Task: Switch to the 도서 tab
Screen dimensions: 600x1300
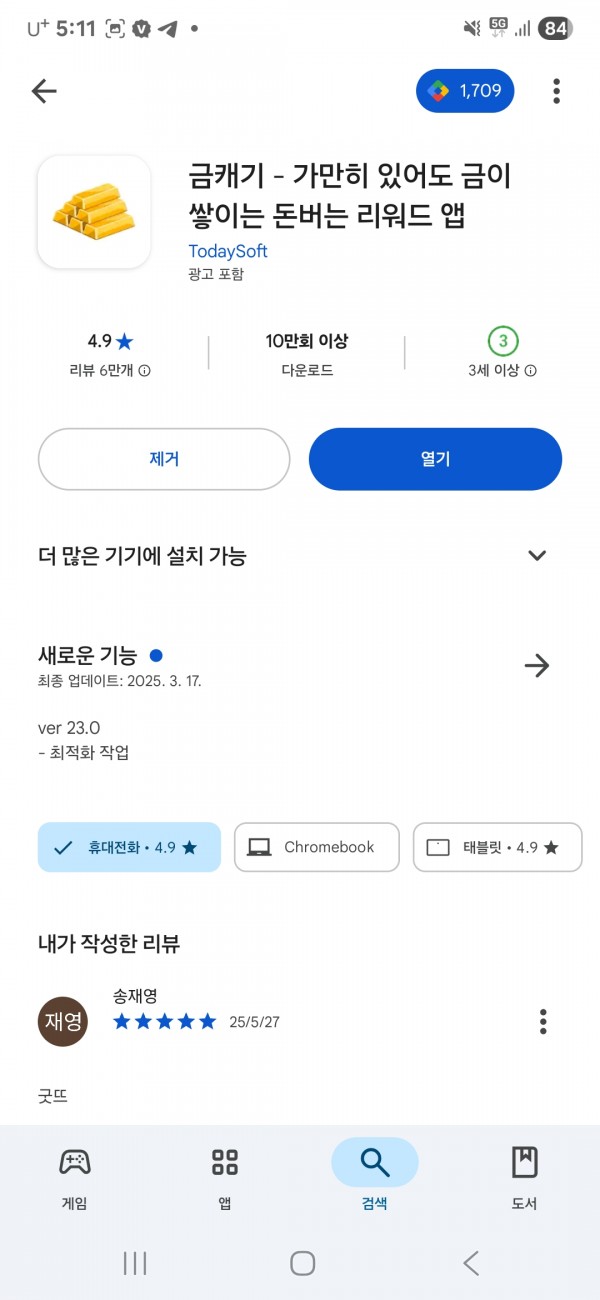Action: pyautogui.click(x=525, y=1178)
